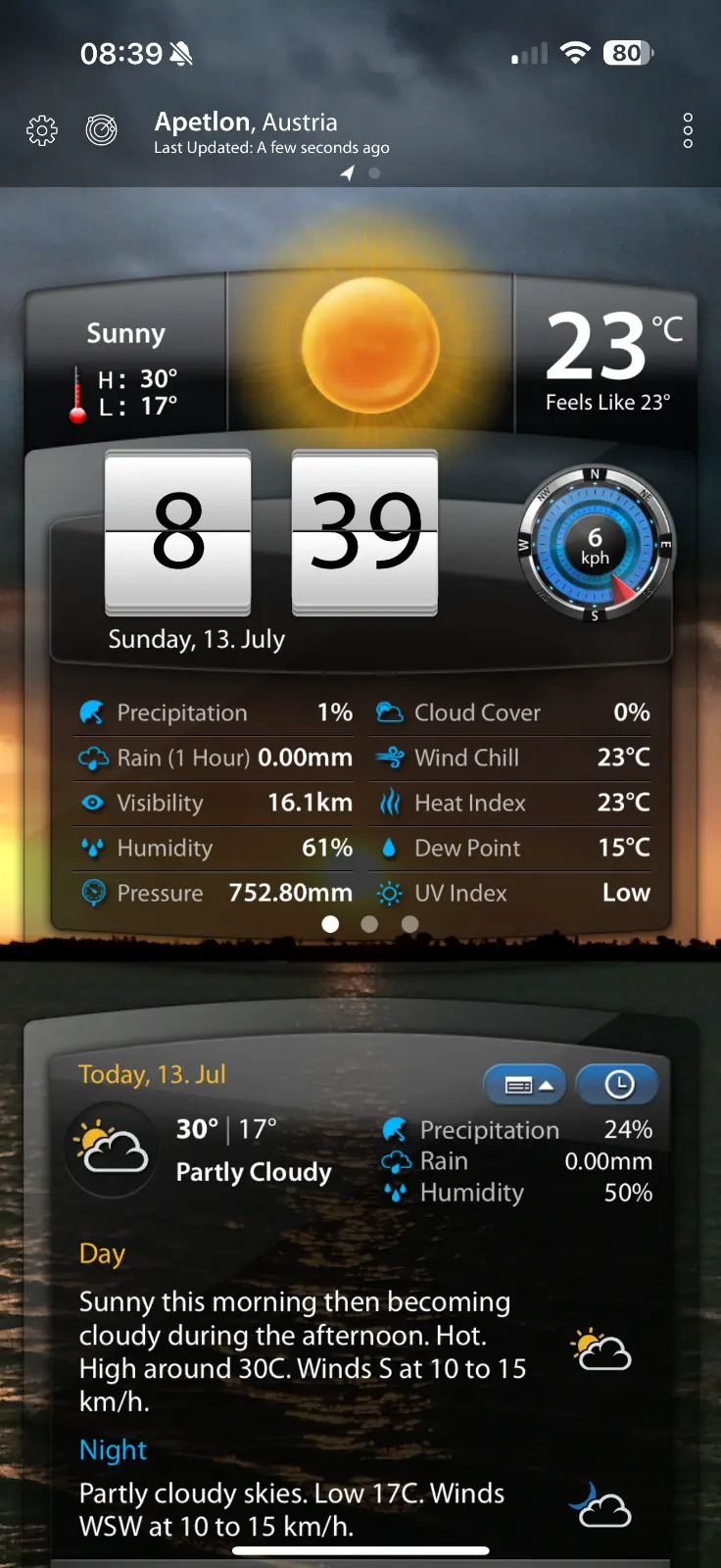This screenshot has height=1568, width=721.
Task: Tap the flip clock showing 8:39
Action: point(271,534)
